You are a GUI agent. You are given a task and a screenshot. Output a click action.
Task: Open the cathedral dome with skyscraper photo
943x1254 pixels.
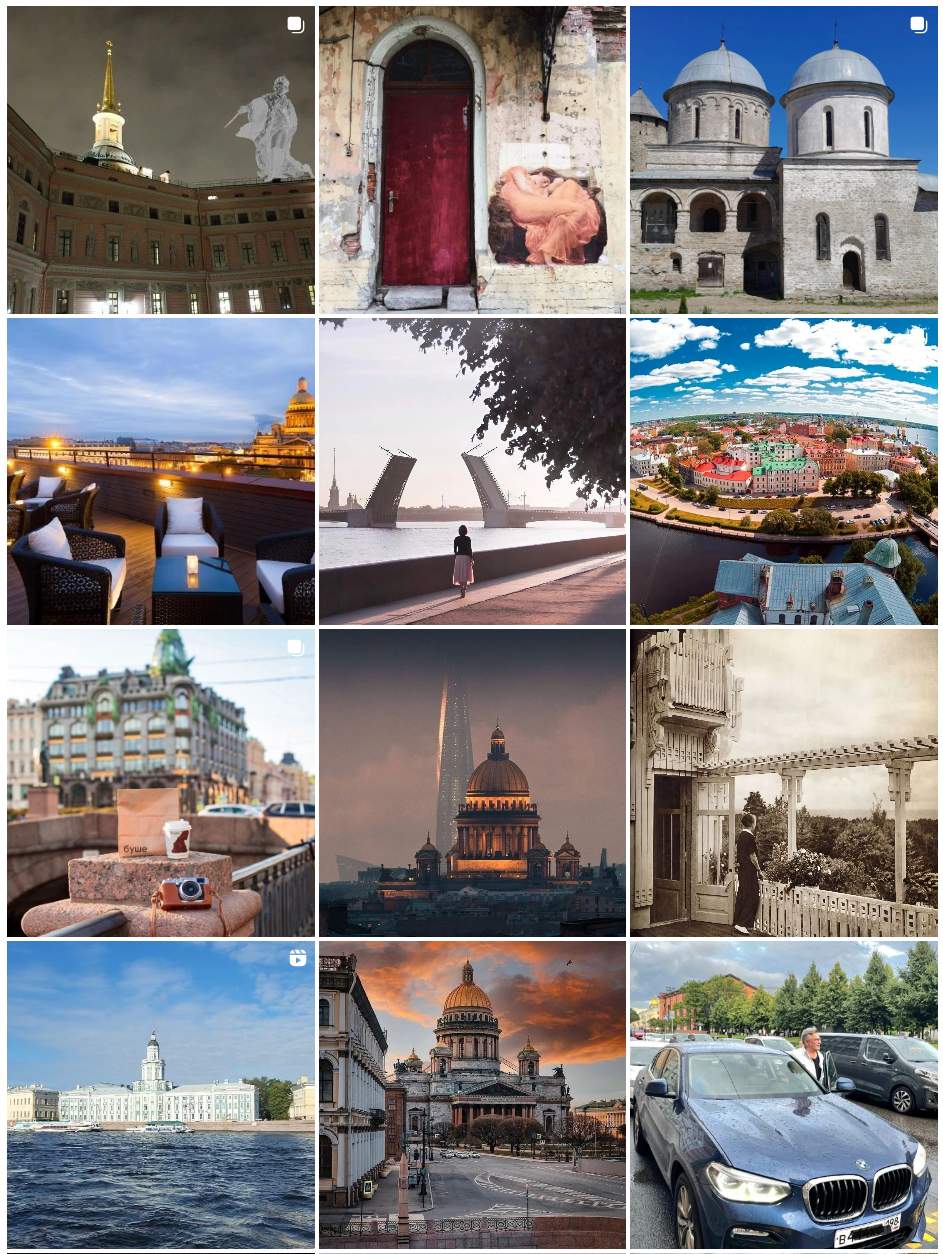coord(472,782)
